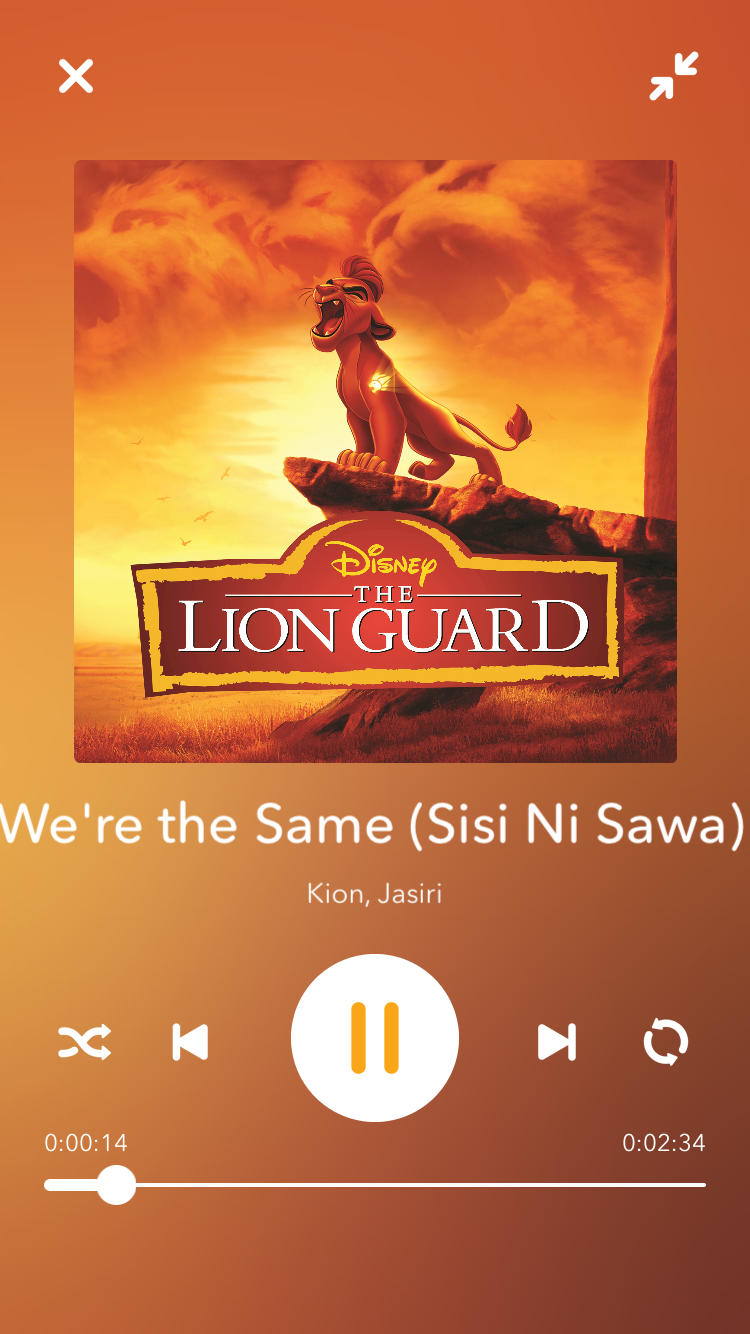Image resolution: width=750 pixels, height=1334 pixels.
Task: Skip to the next track
Action: 556,1042
